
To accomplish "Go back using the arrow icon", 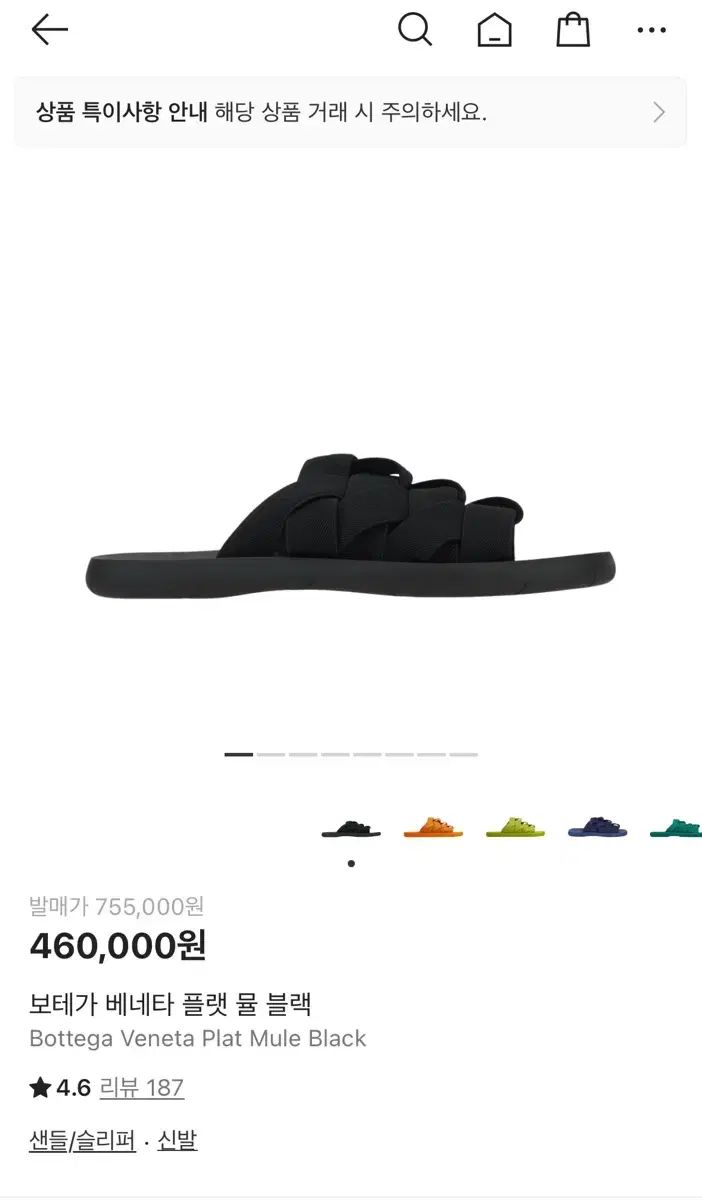I will coord(49,30).
